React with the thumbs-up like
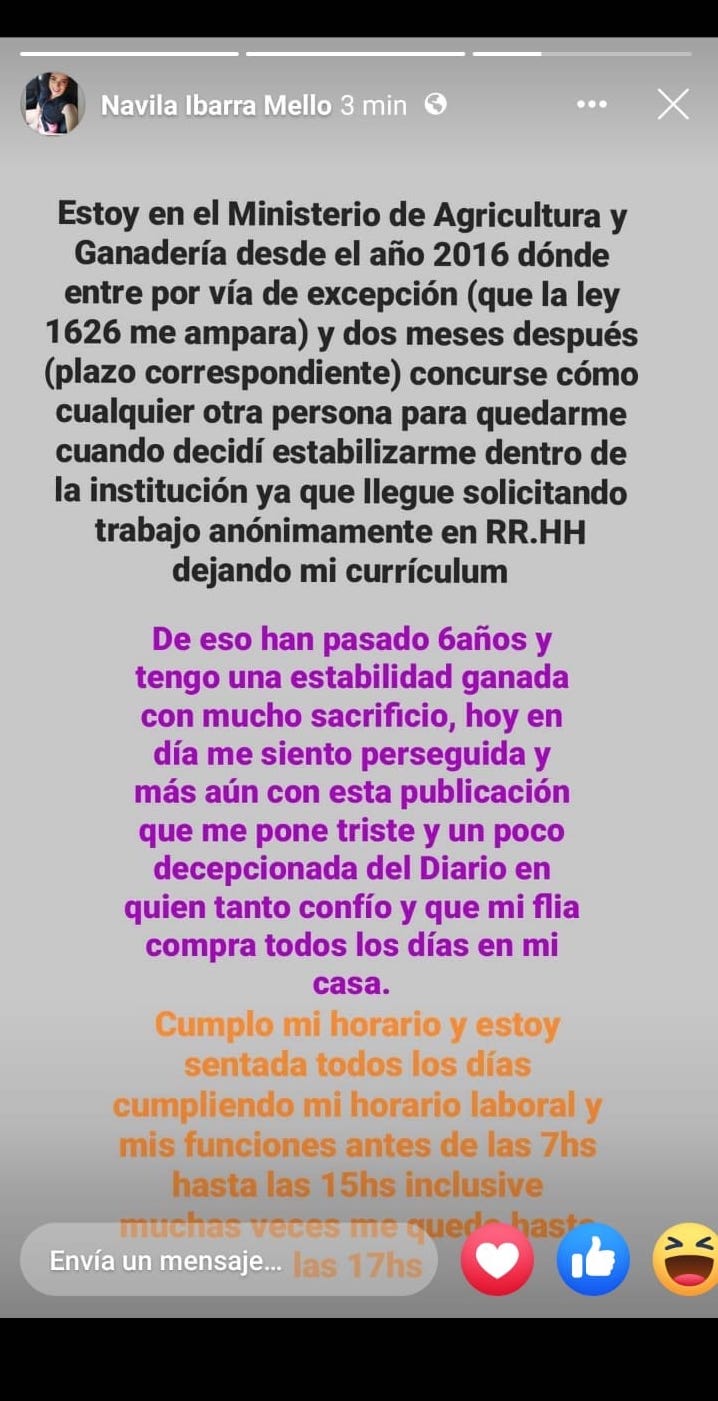 tap(593, 1260)
